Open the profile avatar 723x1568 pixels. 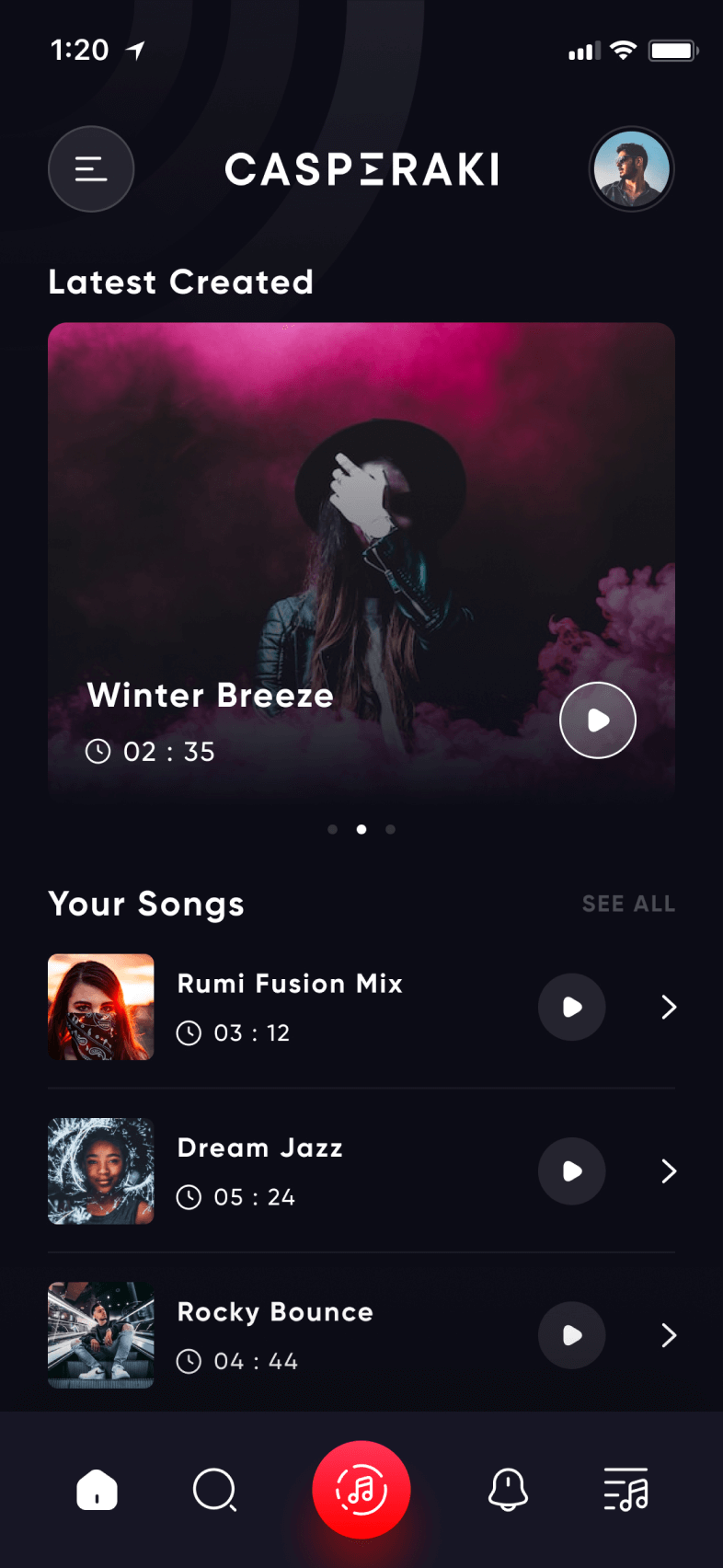(x=631, y=169)
